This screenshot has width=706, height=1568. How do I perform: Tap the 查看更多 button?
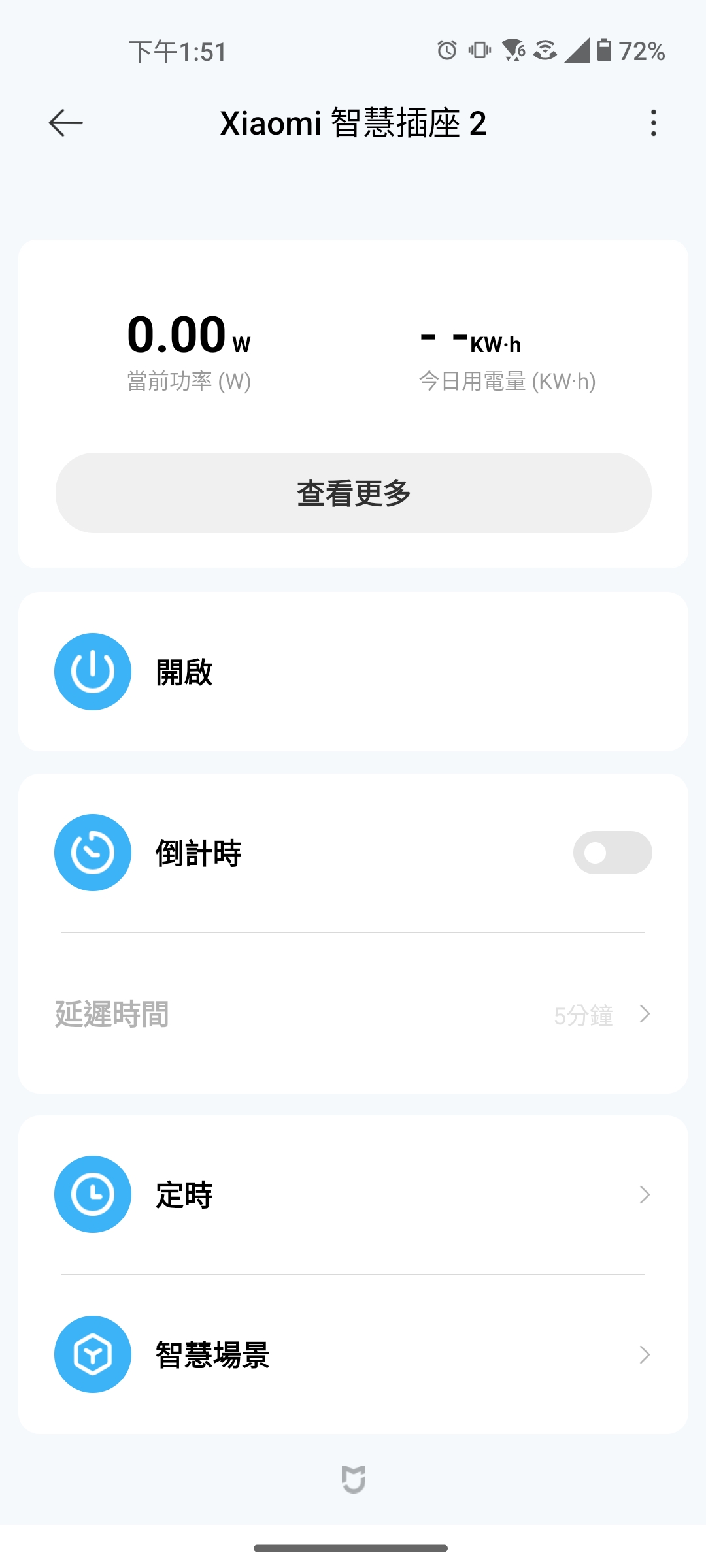point(353,493)
